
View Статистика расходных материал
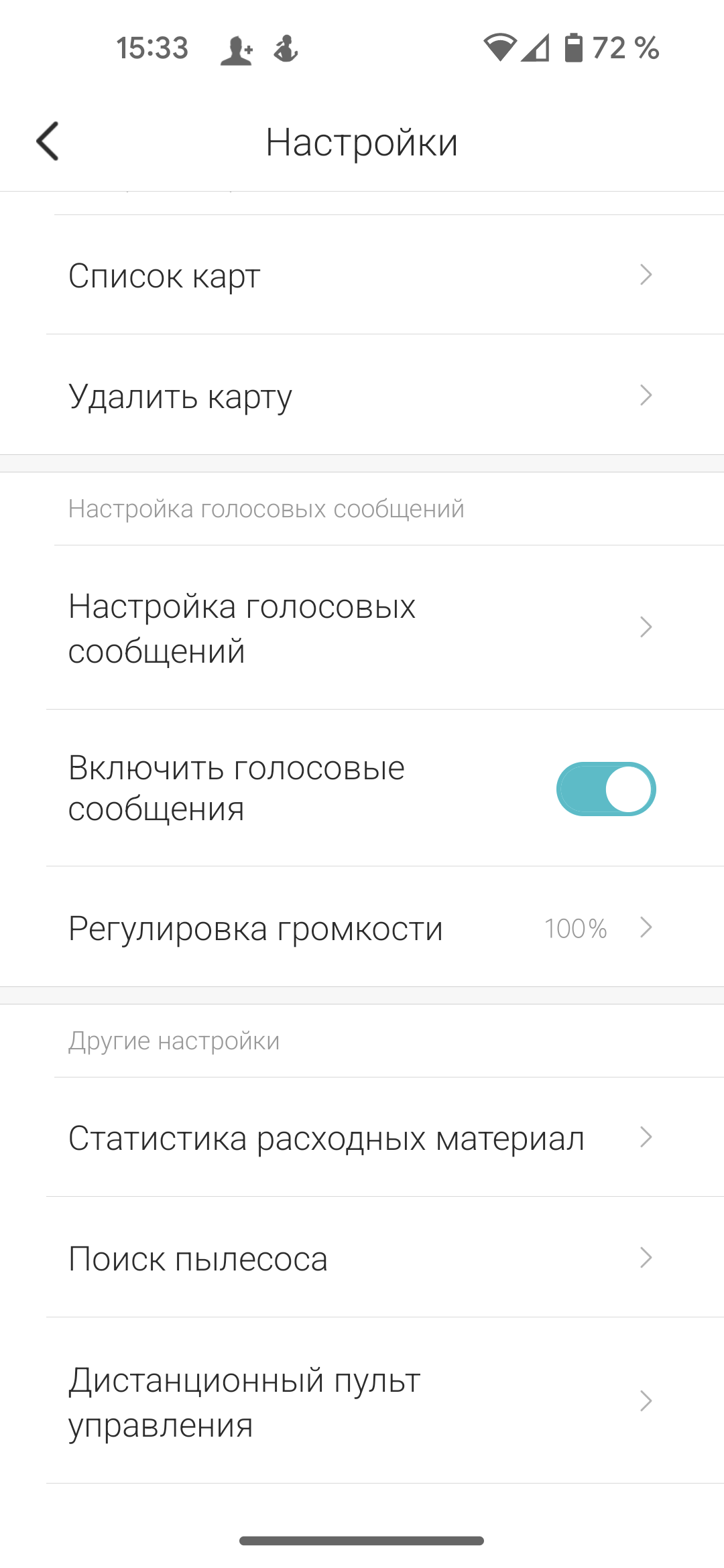click(362, 1138)
